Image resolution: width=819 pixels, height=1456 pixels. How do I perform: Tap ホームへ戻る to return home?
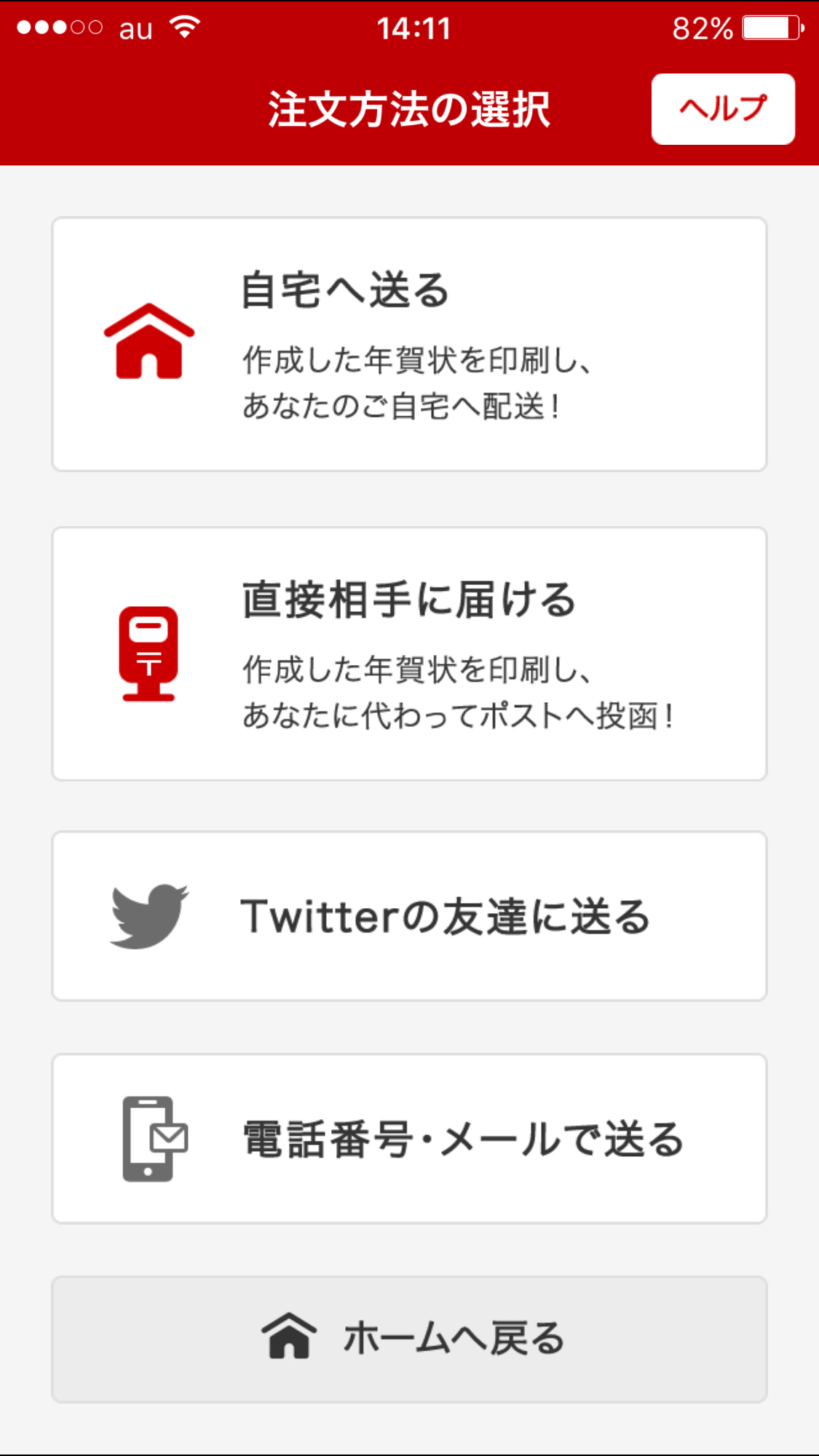(409, 1339)
